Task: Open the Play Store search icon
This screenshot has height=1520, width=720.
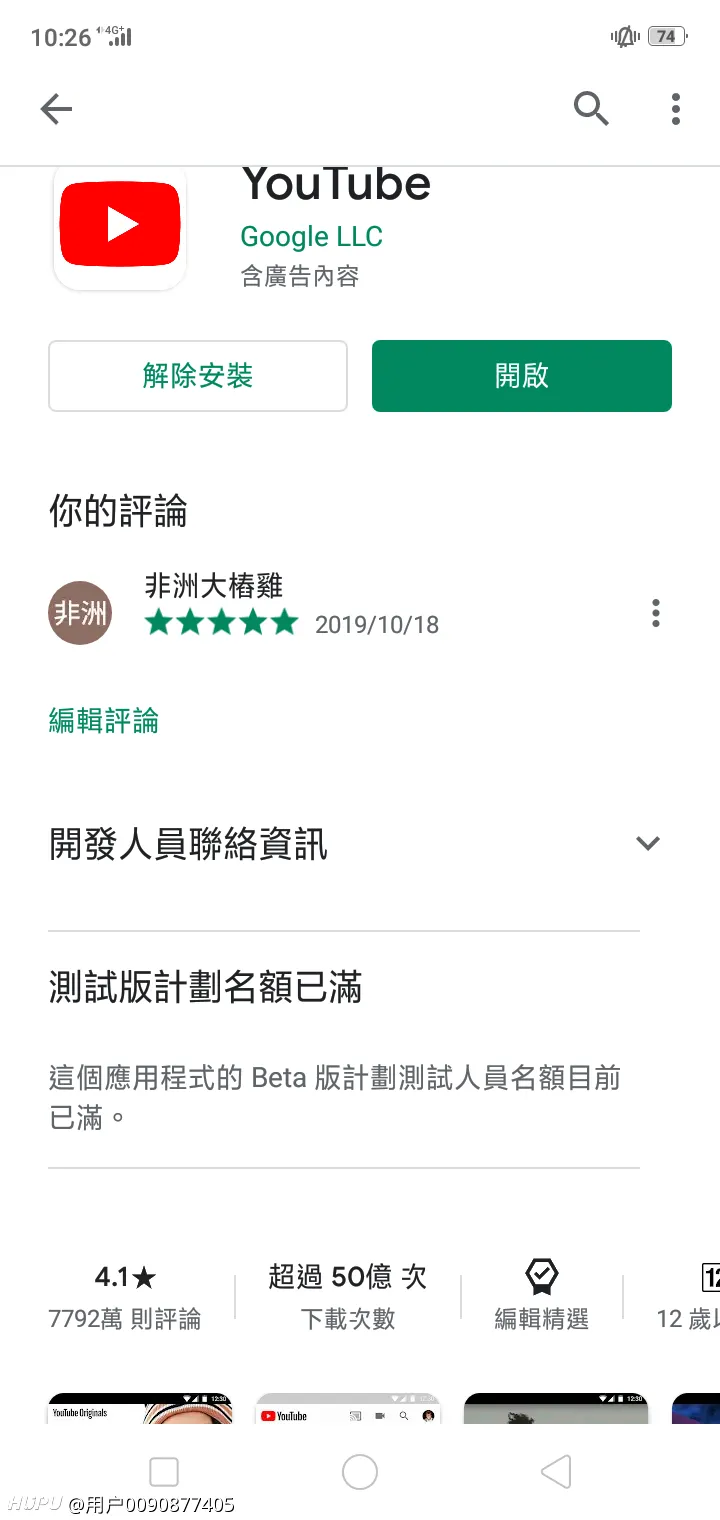Action: tap(591, 109)
